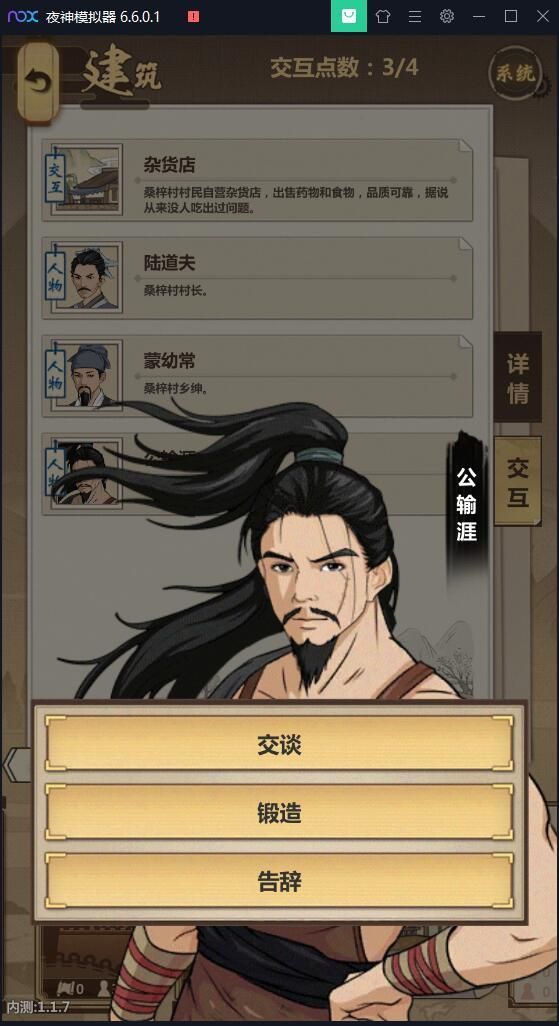Select the character 陆道夫
The height and width of the screenshot is (1026, 559).
pos(257,278)
